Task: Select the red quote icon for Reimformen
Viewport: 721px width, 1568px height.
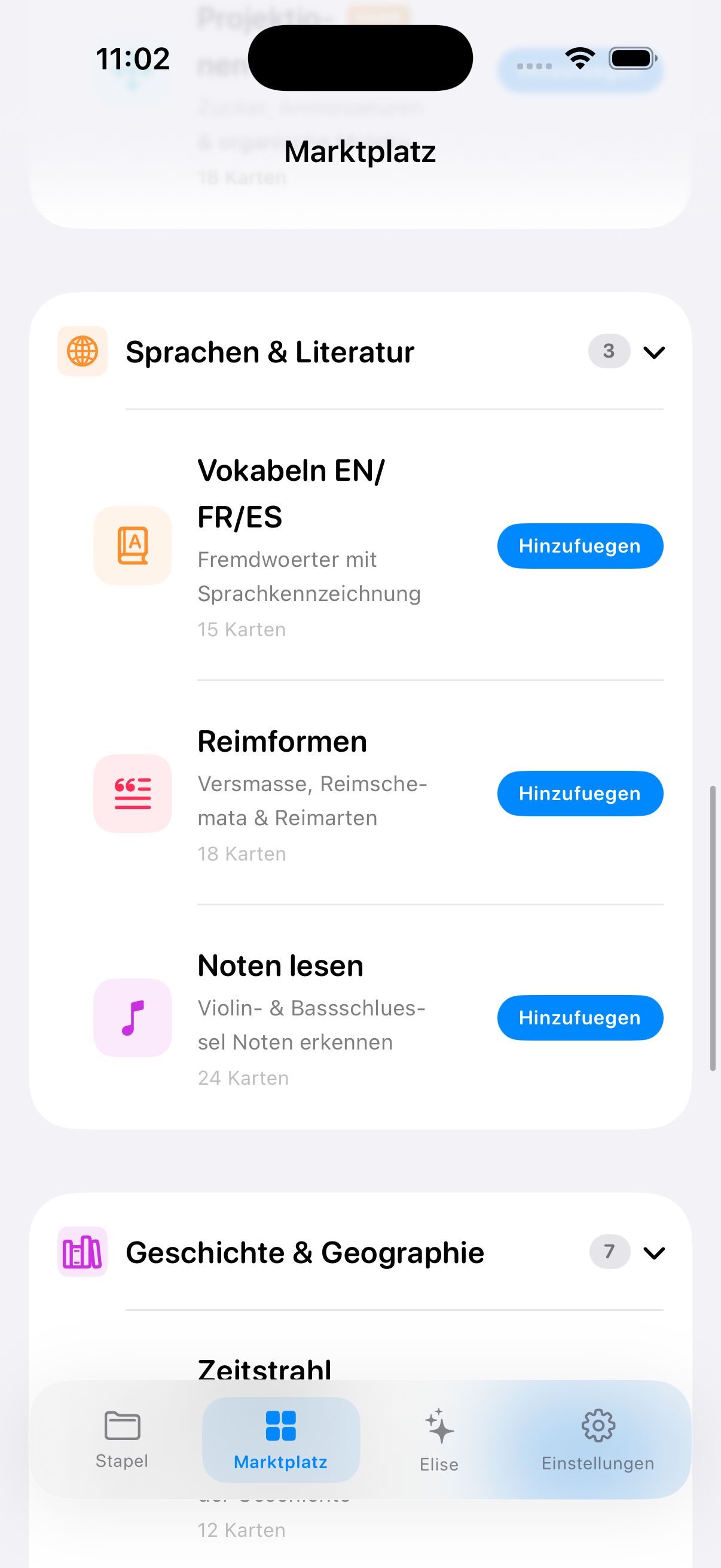Action: coord(133,794)
